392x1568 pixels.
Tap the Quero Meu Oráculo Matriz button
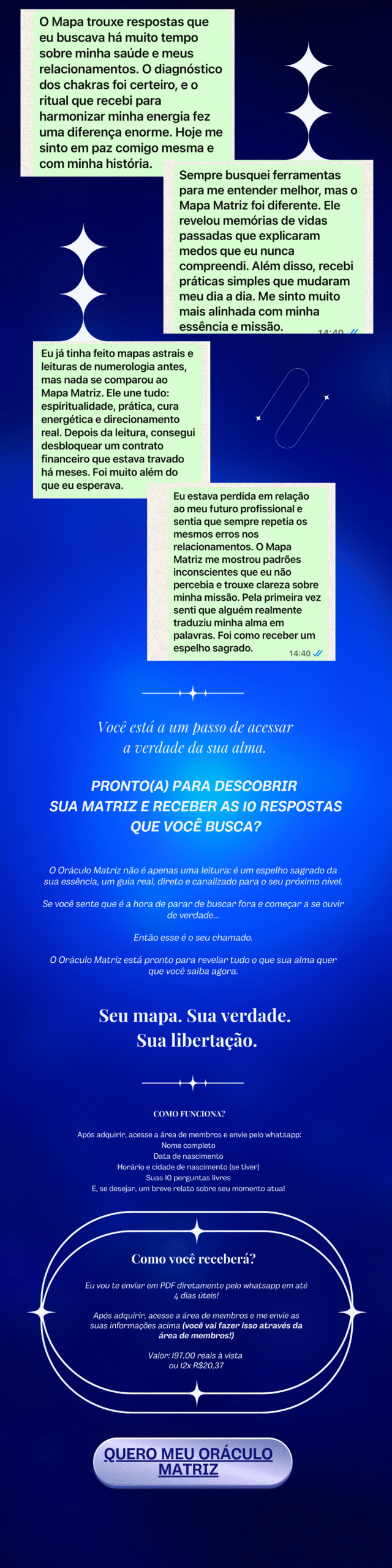click(192, 1461)
